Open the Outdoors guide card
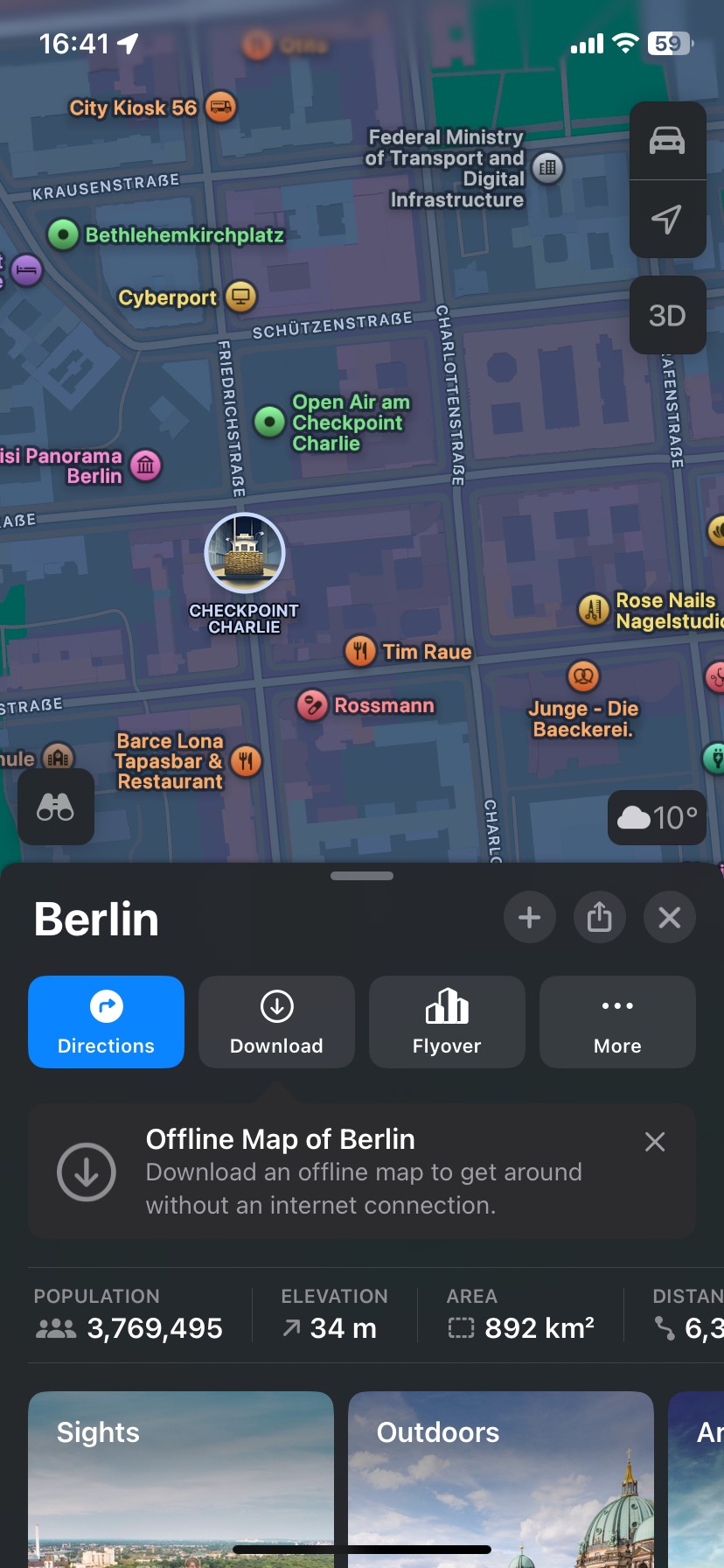This screenshot has height=1568, width=724. pos(501,1479)
